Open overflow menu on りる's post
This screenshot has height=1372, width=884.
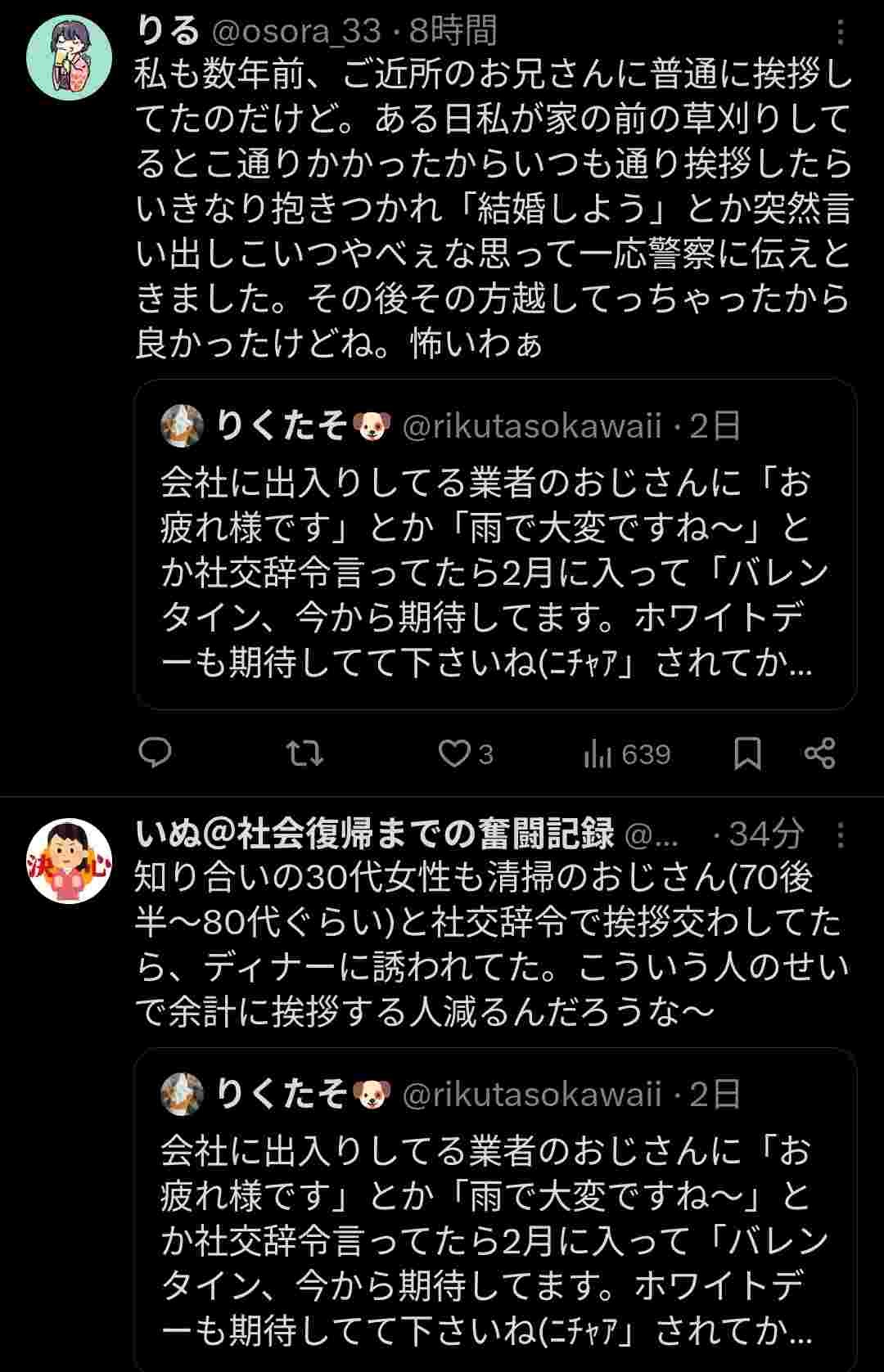[841, 34]
